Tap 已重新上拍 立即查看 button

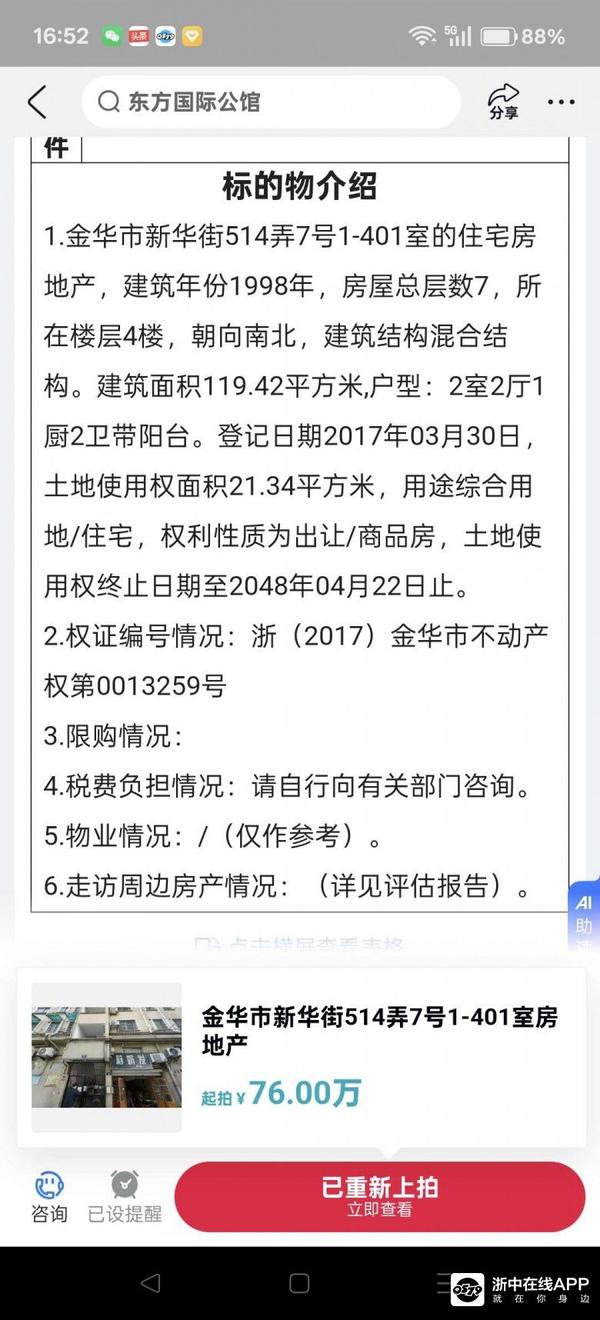pyautogui.click(x=380, y=1196)
